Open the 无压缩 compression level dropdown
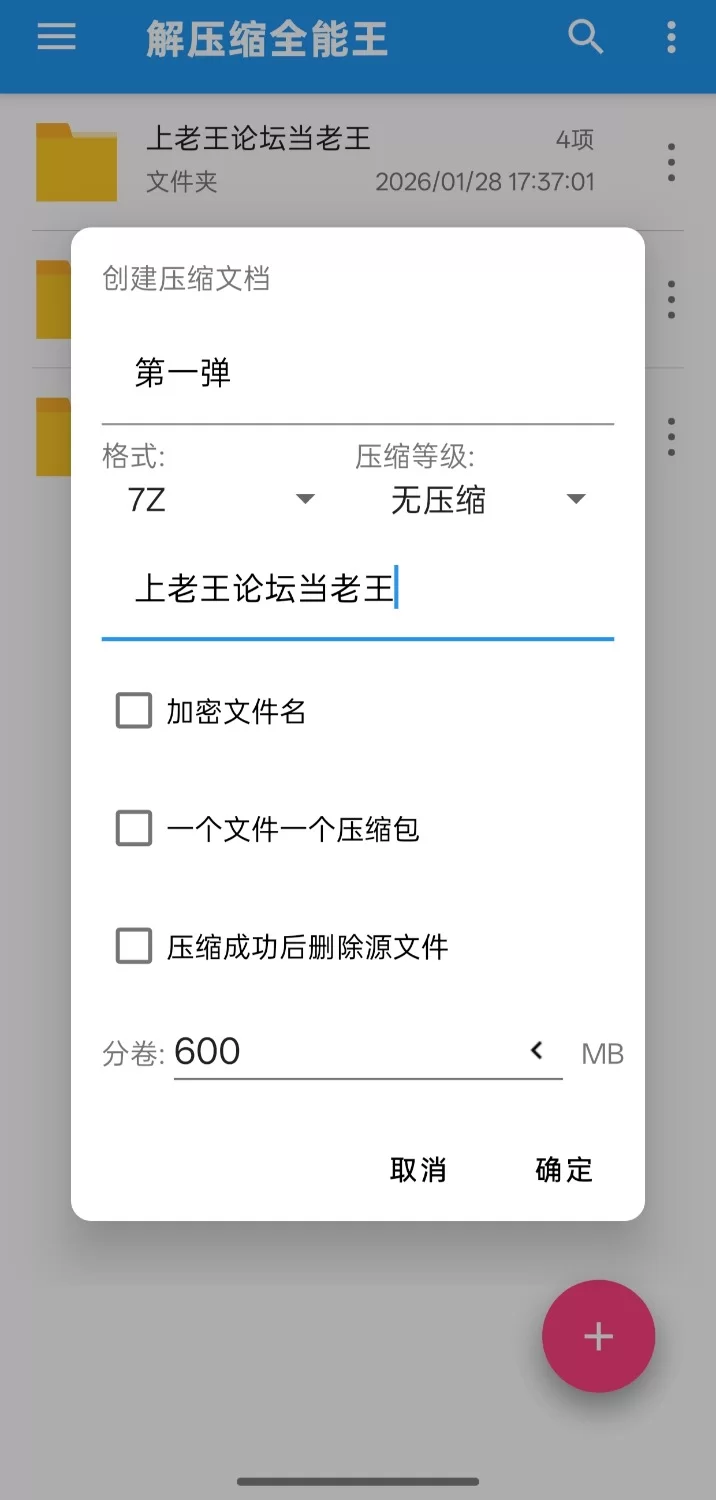This screenshot has width=716, height=1500. click(486, 499)
